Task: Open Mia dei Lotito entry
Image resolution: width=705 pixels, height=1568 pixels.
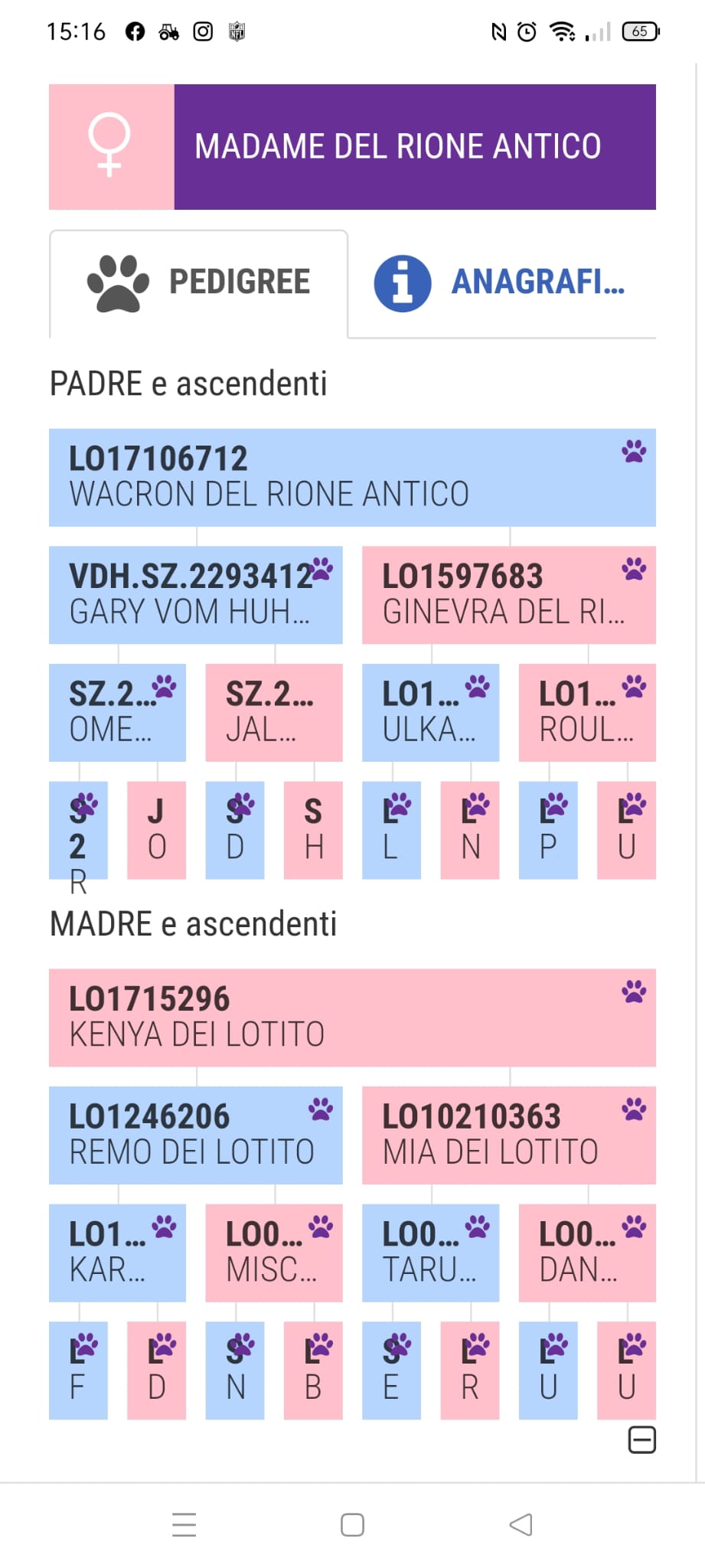Action: 509,1135
